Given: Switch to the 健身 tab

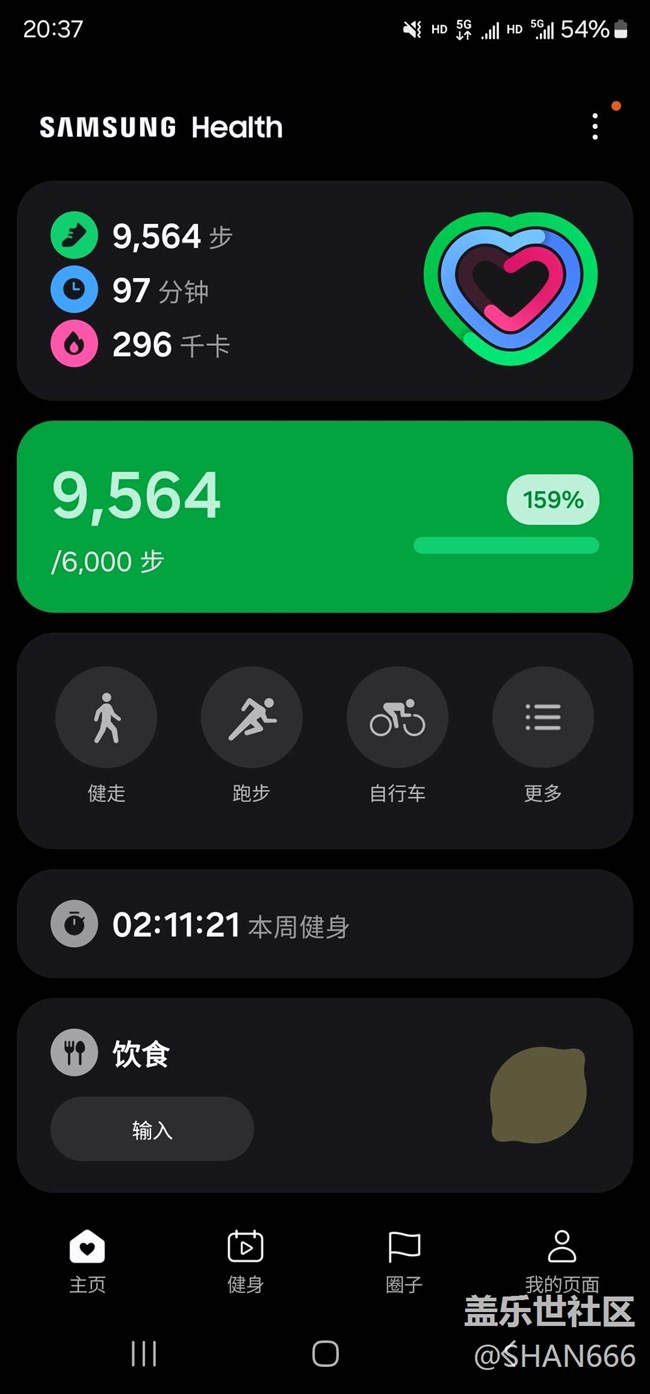Looking at the screenshot, I should click(x=245, y=1260).
